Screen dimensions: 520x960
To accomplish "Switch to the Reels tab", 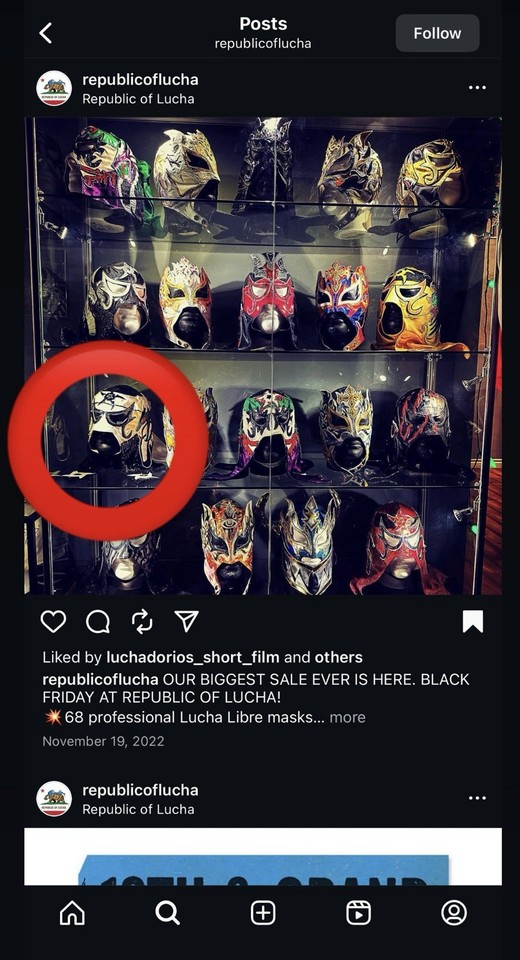I will point(358,913).
